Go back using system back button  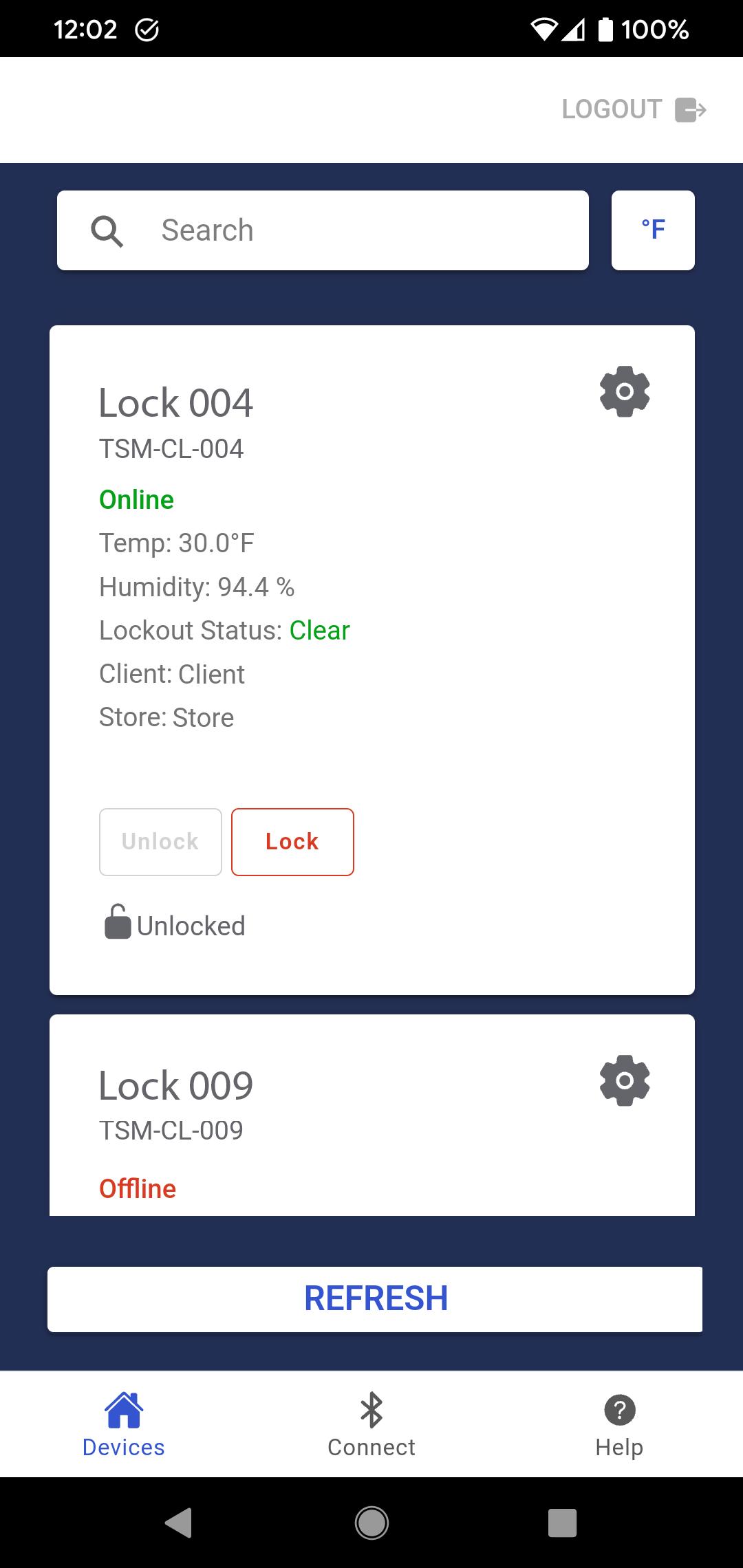coord(179,1523)
